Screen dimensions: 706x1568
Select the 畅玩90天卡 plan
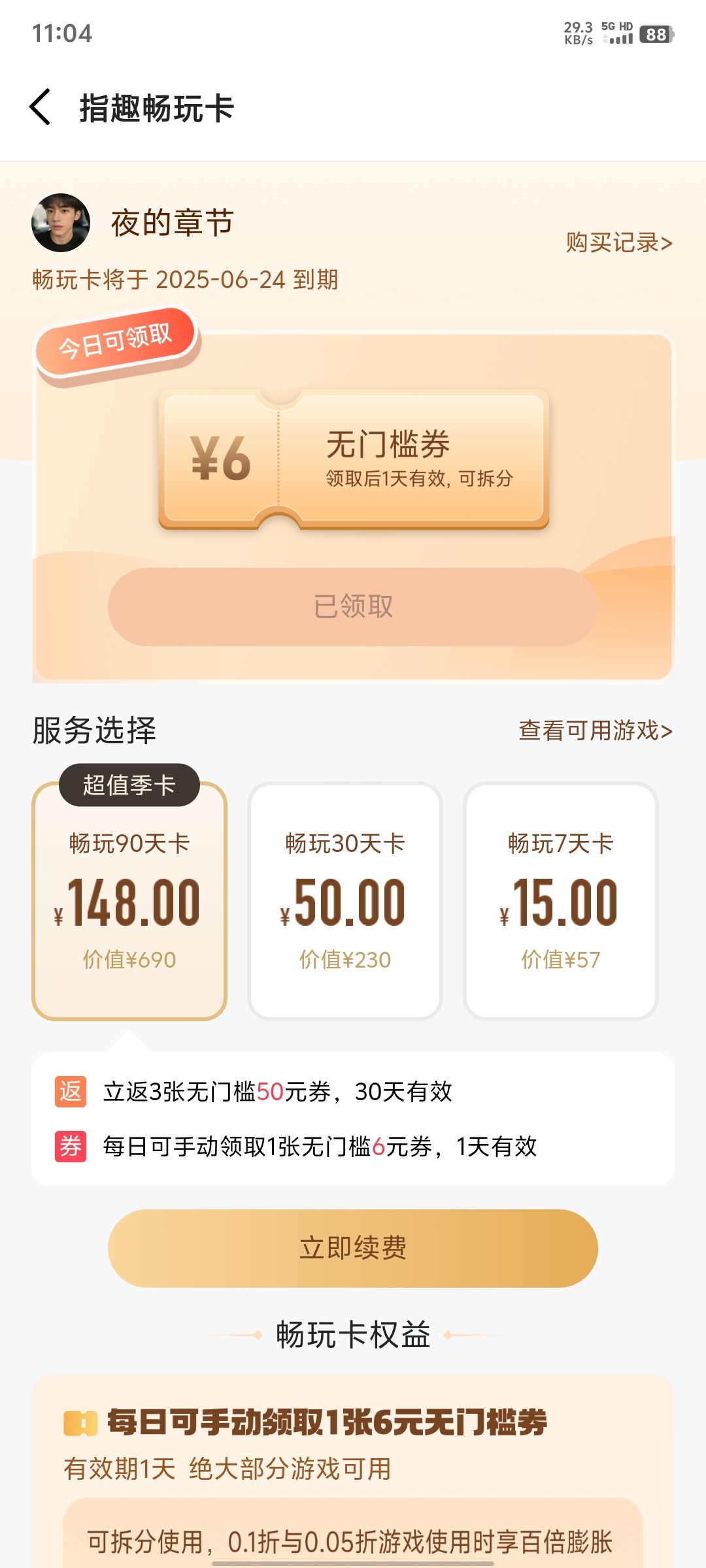[x=129, y=900]
